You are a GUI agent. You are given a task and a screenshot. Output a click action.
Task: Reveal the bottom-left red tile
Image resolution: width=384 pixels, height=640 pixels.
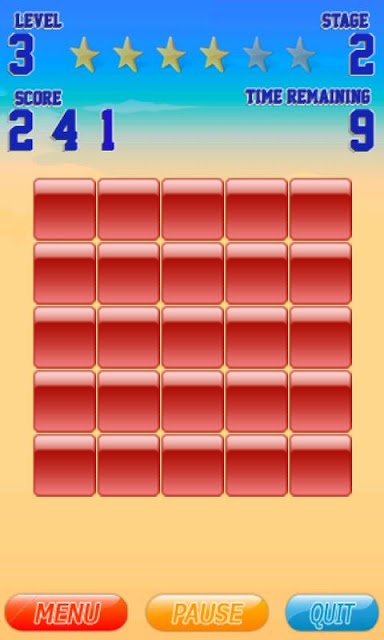(x=64, y=465)
